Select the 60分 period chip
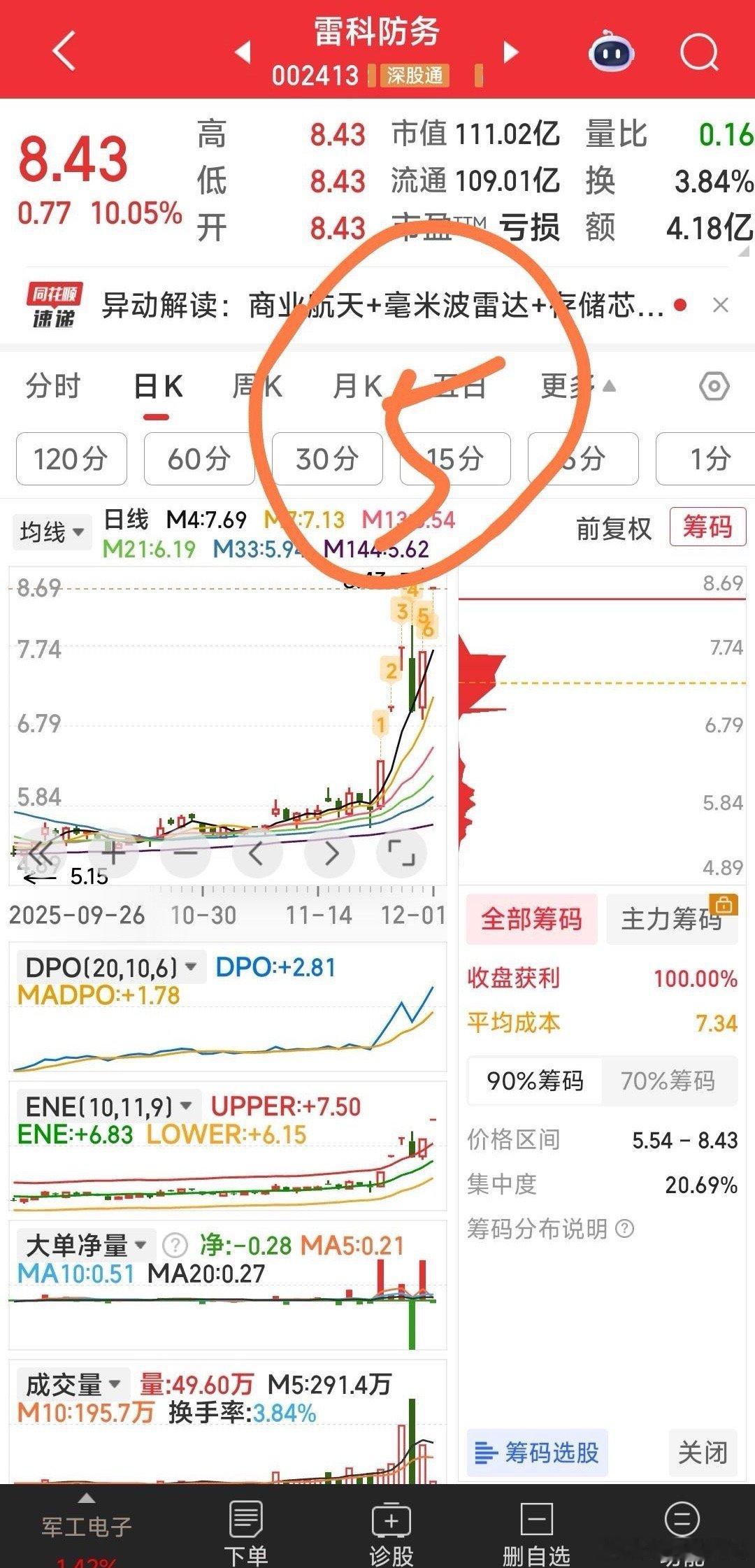The width and height of the screenshot is (755, 1568). [x=199, y=459]
